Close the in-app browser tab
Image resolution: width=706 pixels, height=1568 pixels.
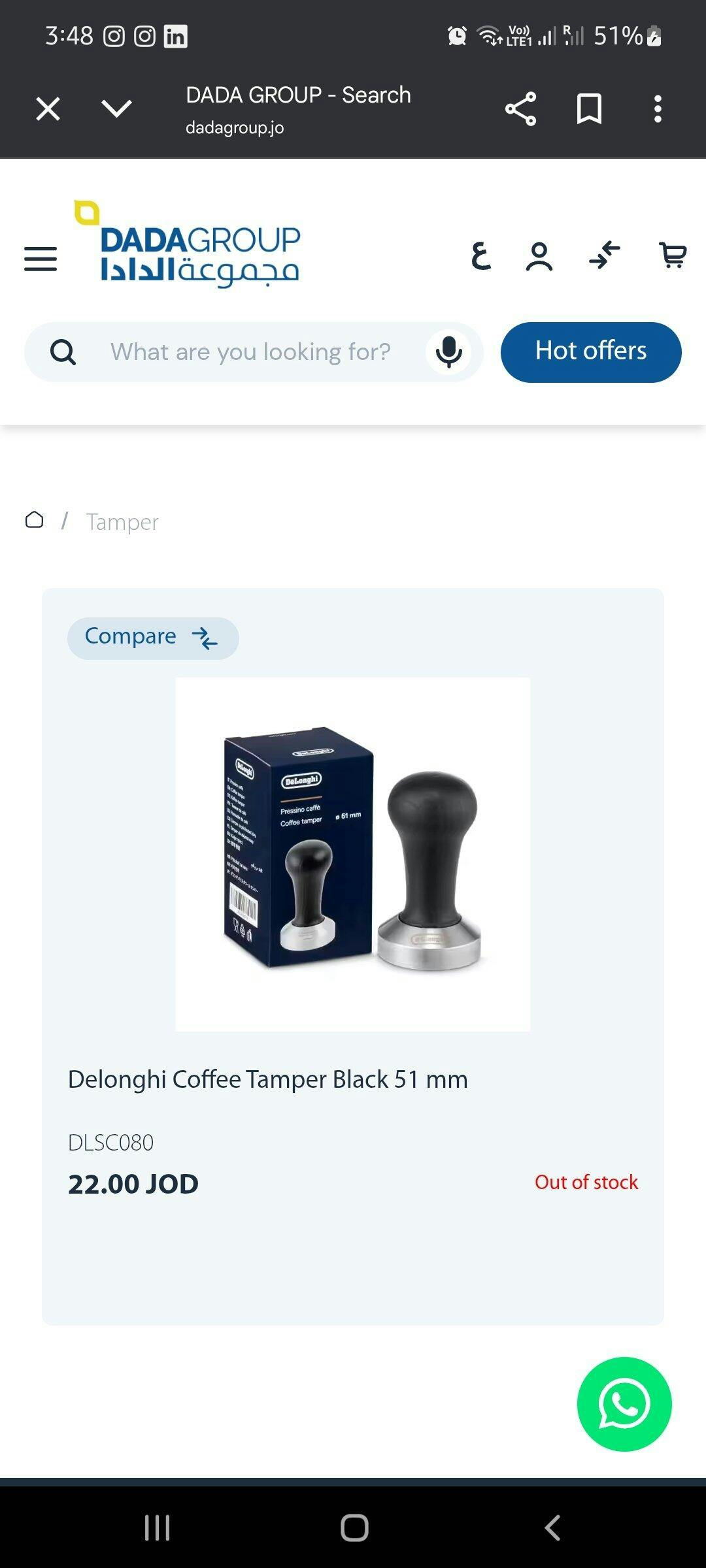point(48,108)
